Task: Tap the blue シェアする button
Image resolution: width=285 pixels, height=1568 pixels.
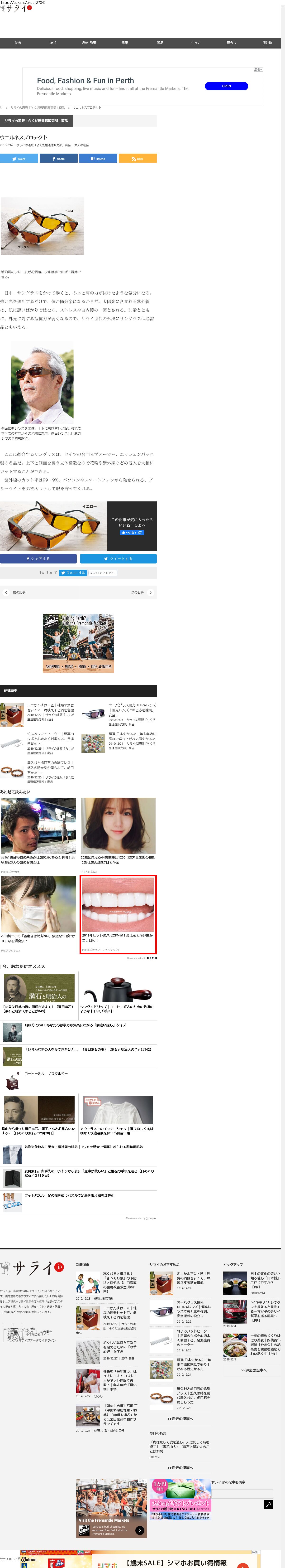Action: click(38, 558)
